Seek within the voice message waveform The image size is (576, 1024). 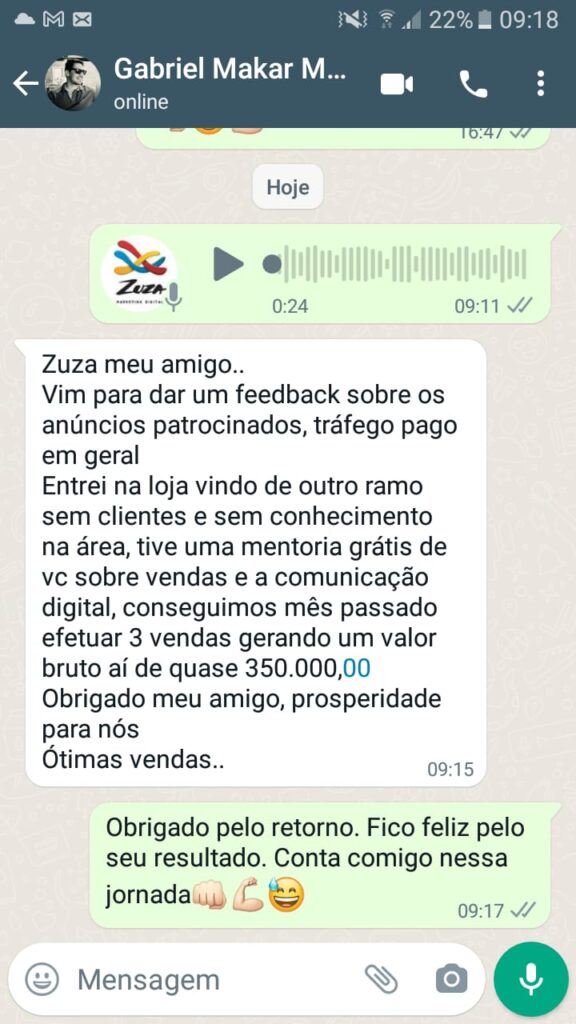click(396, 264)
